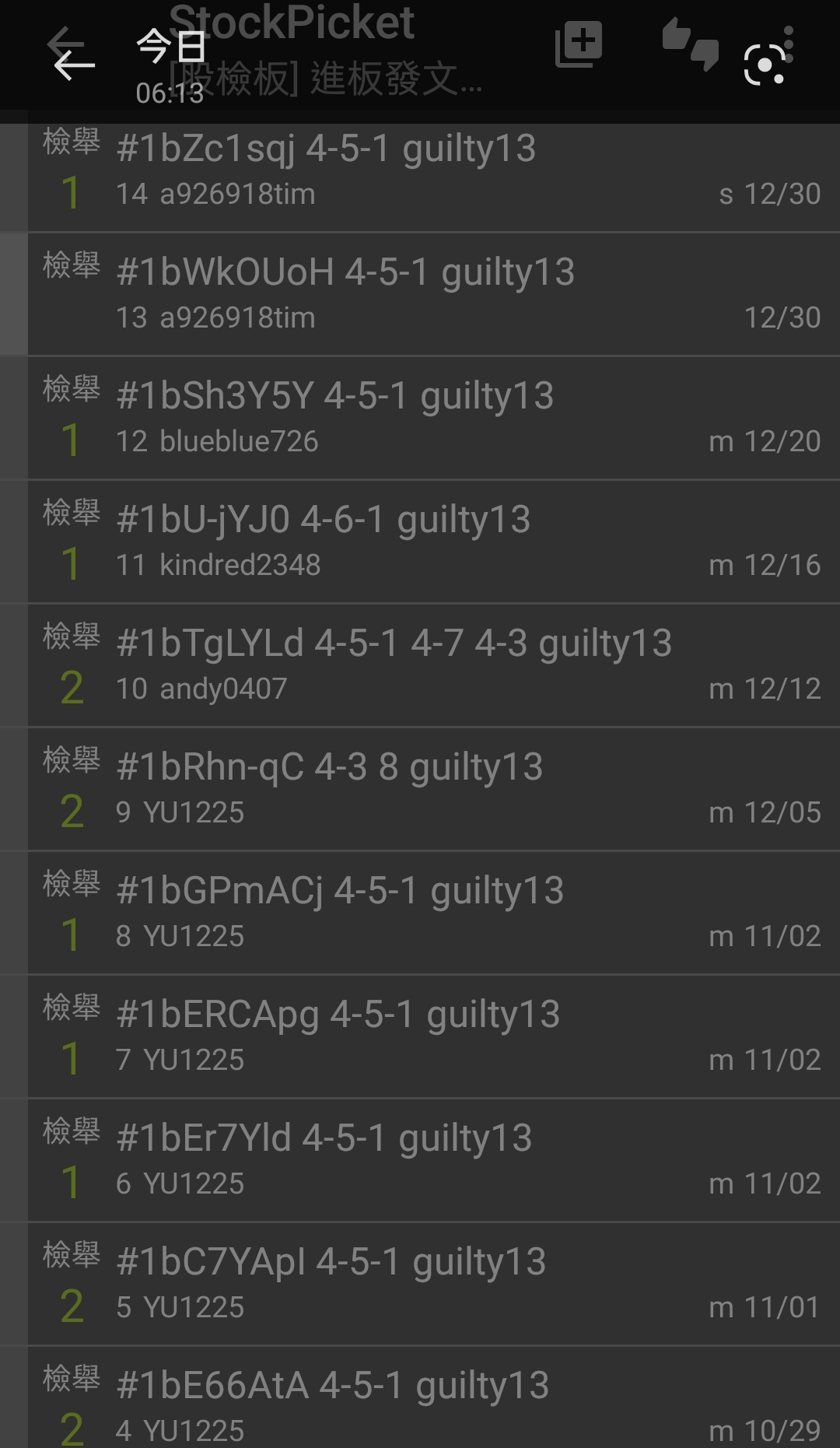
Task: Tap the add-to-collection plus icon
Action: (x=579, y=44)
